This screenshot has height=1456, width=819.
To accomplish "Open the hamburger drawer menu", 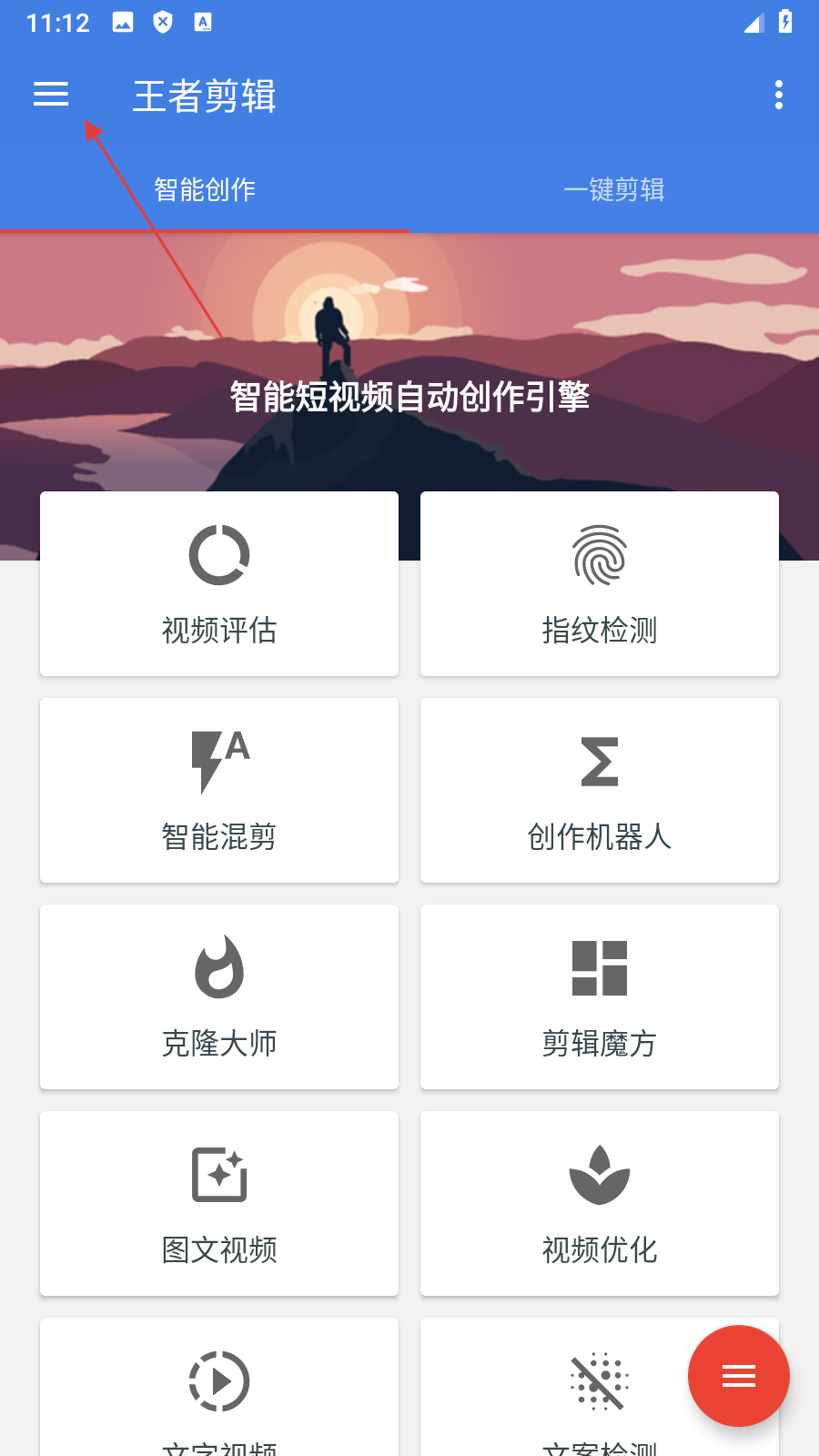I will 51,95.
